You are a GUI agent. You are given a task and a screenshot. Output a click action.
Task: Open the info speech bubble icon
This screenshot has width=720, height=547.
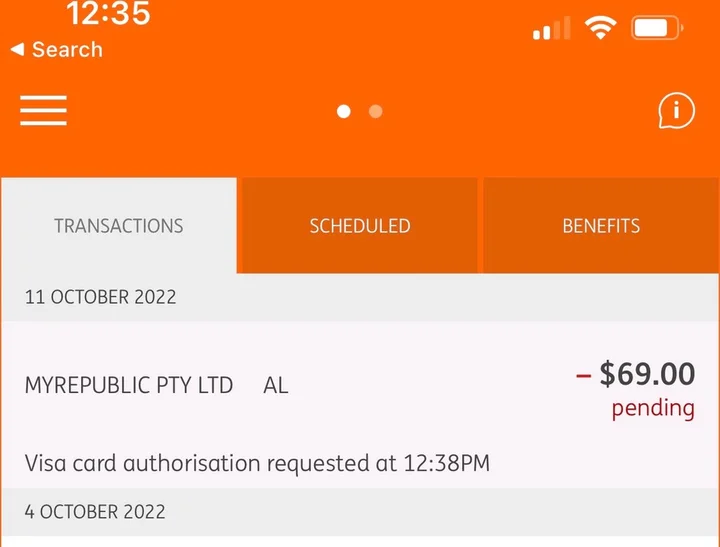click(x=676, y=111)
